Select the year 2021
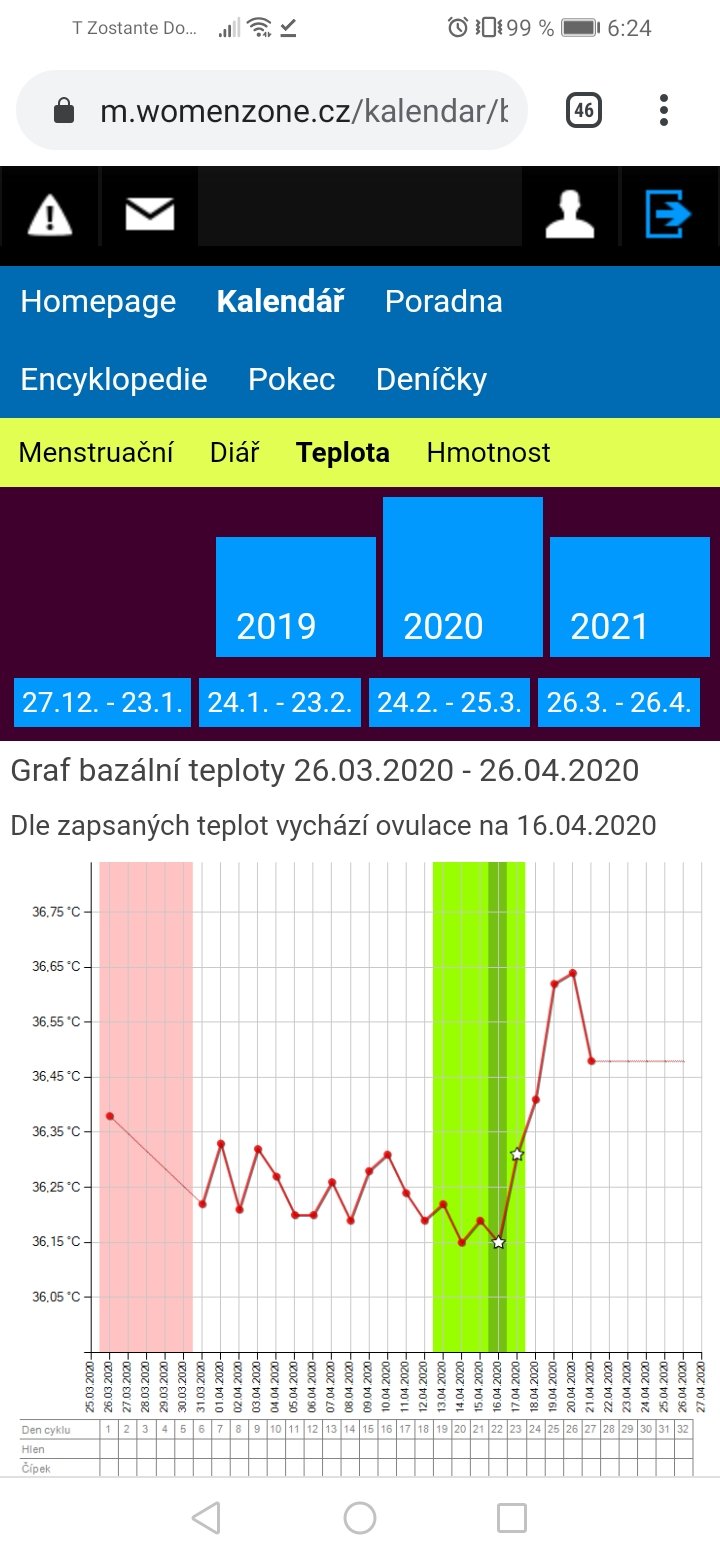The height and width of the screenshot is (1560, 720). pos(630,598)
